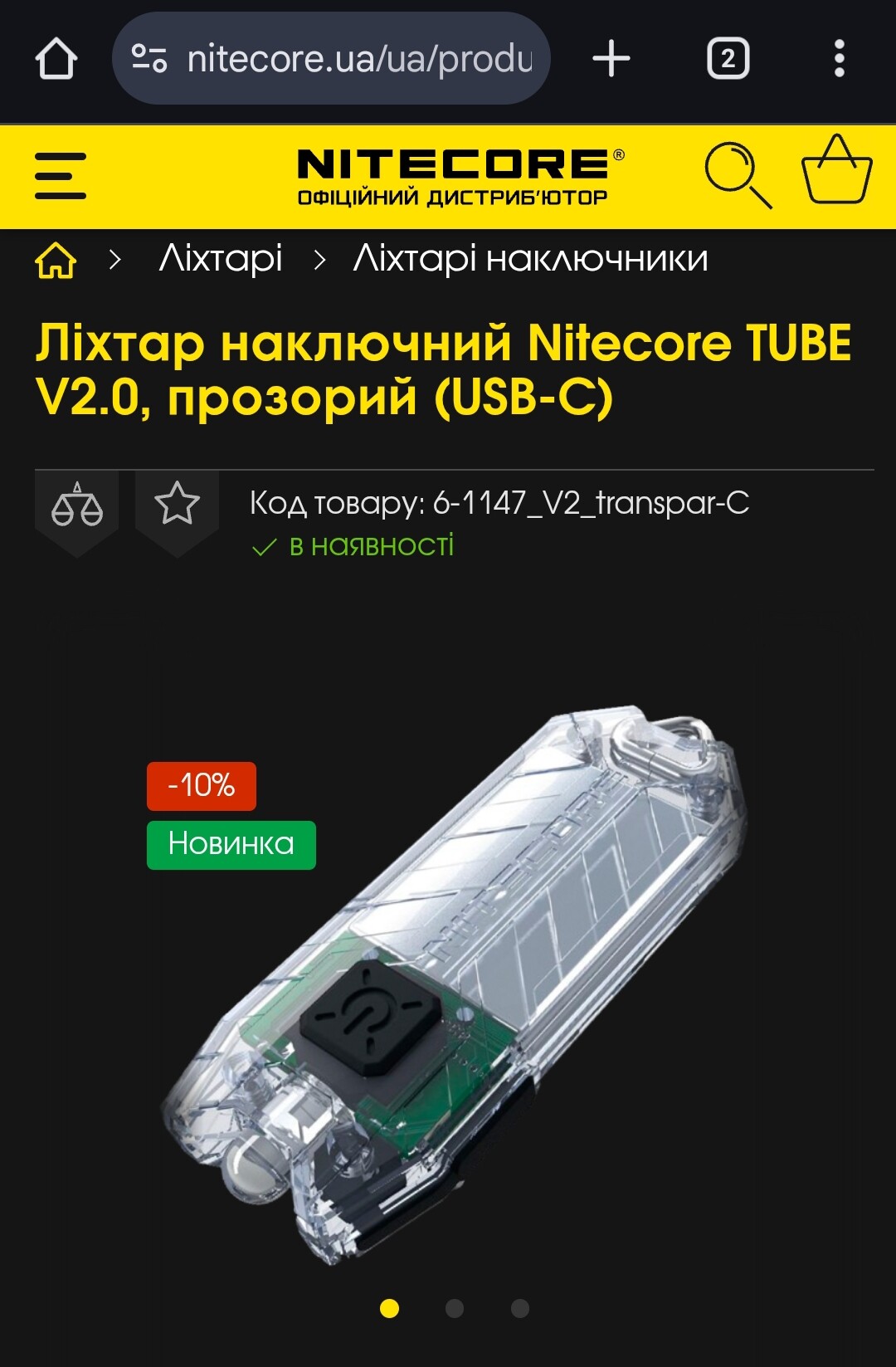The image size is (896, 1367).
Task: Add product to favorites with star
Action: tap(177, 504)
